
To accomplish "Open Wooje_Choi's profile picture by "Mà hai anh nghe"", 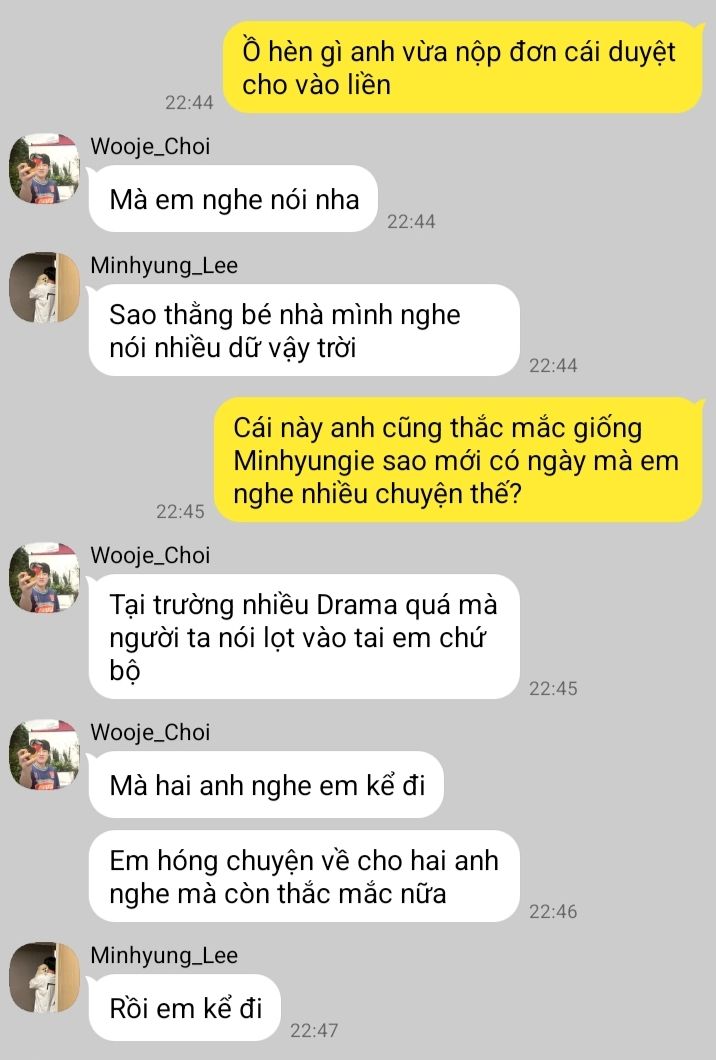I will click(44, 755).
